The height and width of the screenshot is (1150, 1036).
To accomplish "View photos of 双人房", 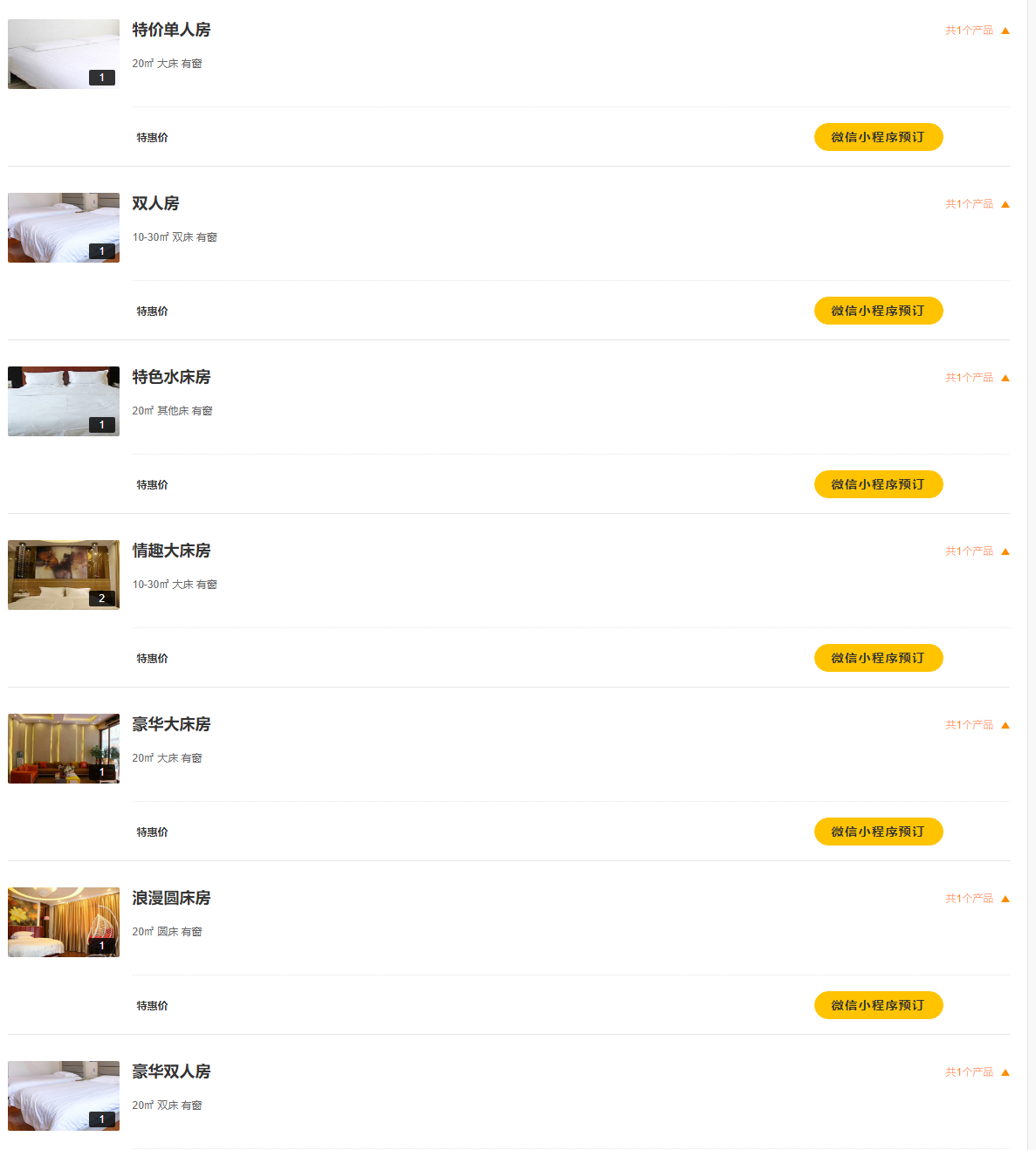I will 64,228.
